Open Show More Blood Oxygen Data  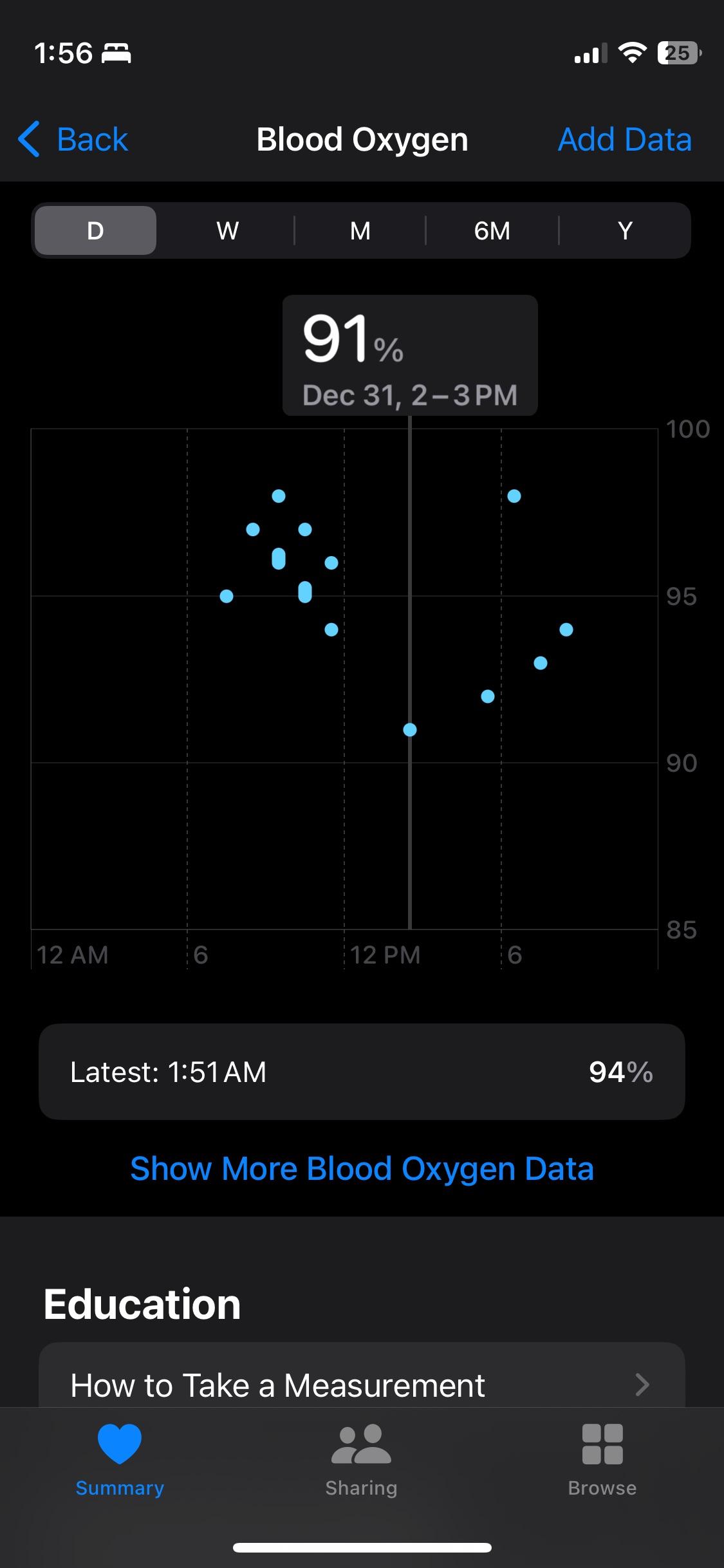(x=362, y=1168)
